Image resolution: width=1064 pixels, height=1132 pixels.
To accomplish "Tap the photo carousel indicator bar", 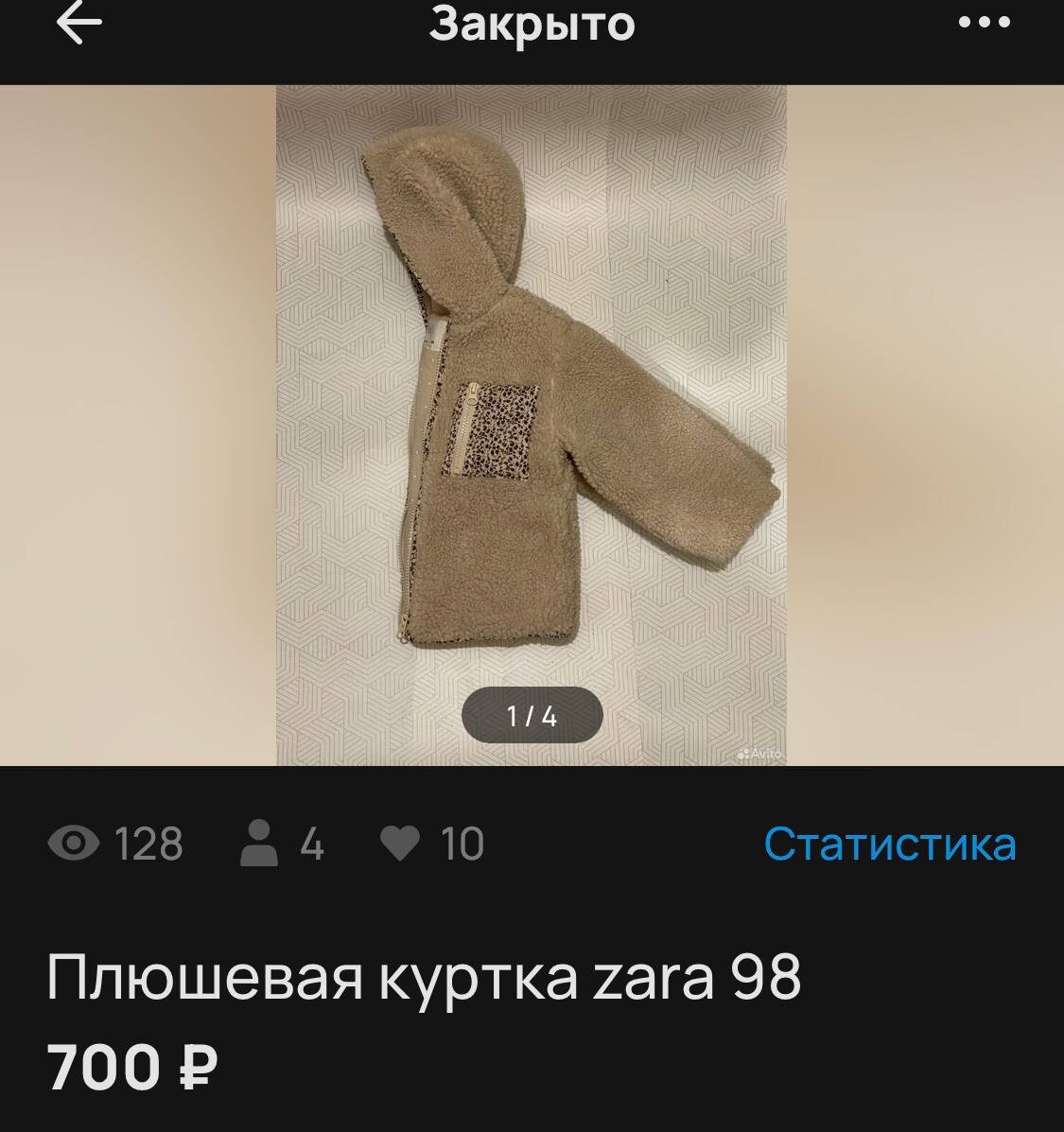I will coord(531,717).
